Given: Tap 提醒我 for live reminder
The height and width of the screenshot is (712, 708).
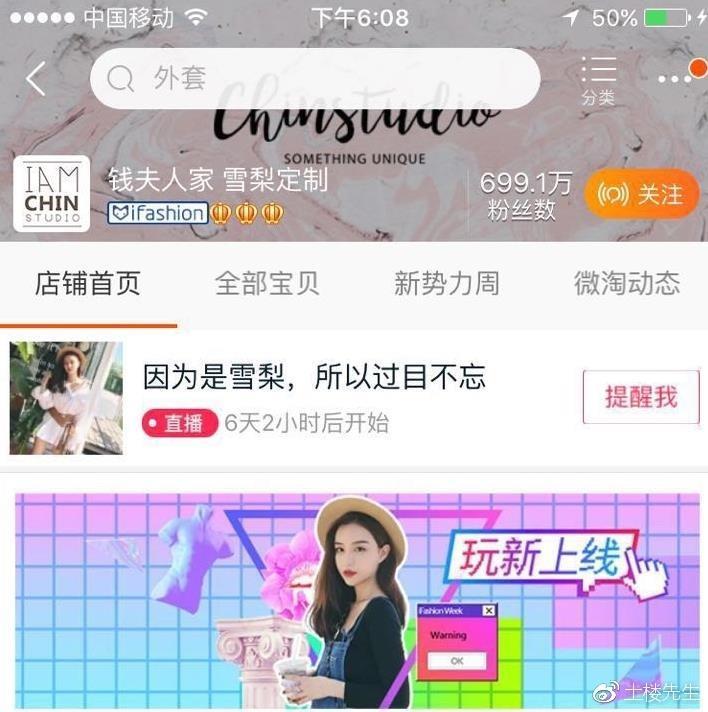Looking at the screenshot, I should (640, 397).
